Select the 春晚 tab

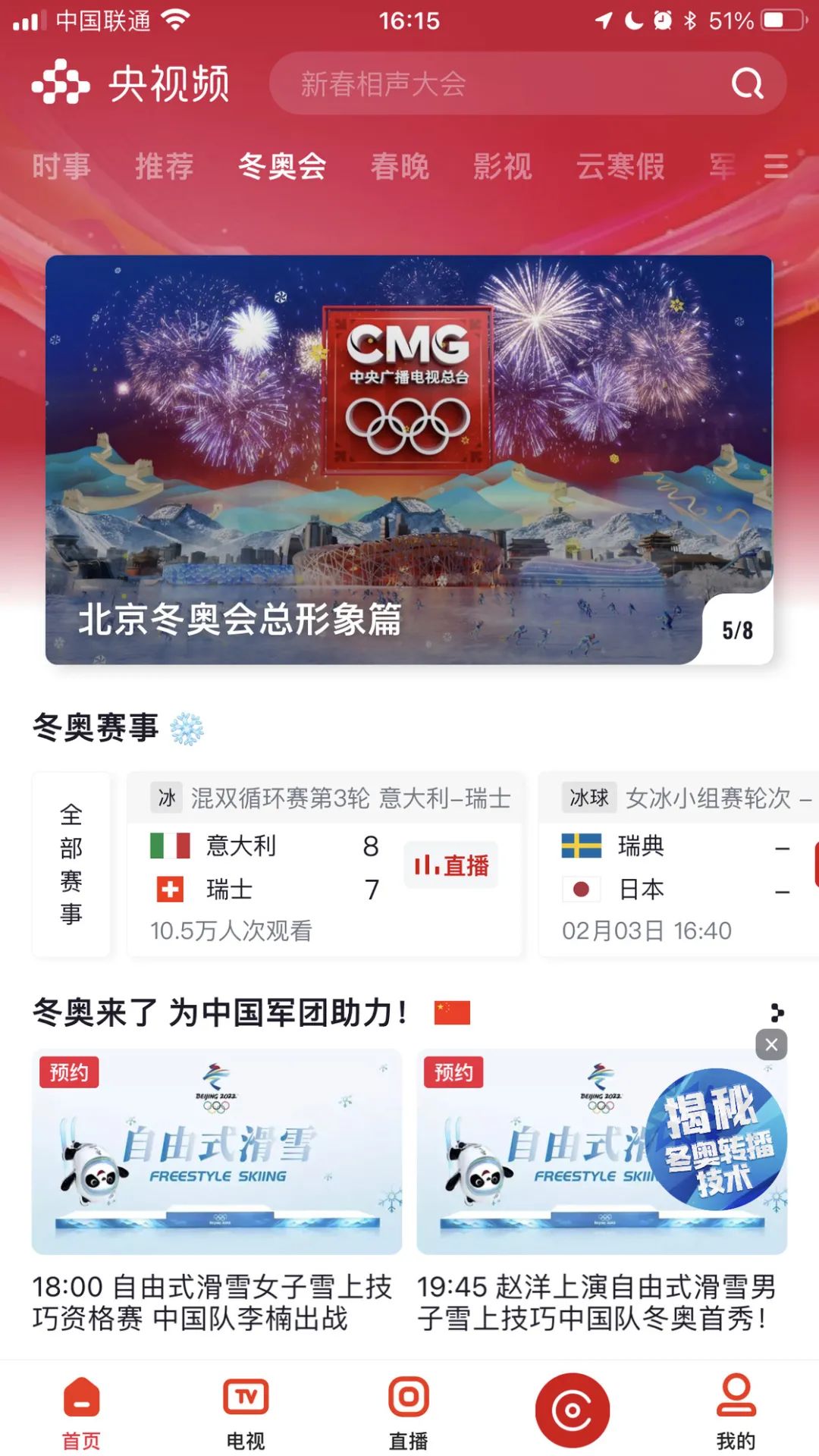click(400, 166)
